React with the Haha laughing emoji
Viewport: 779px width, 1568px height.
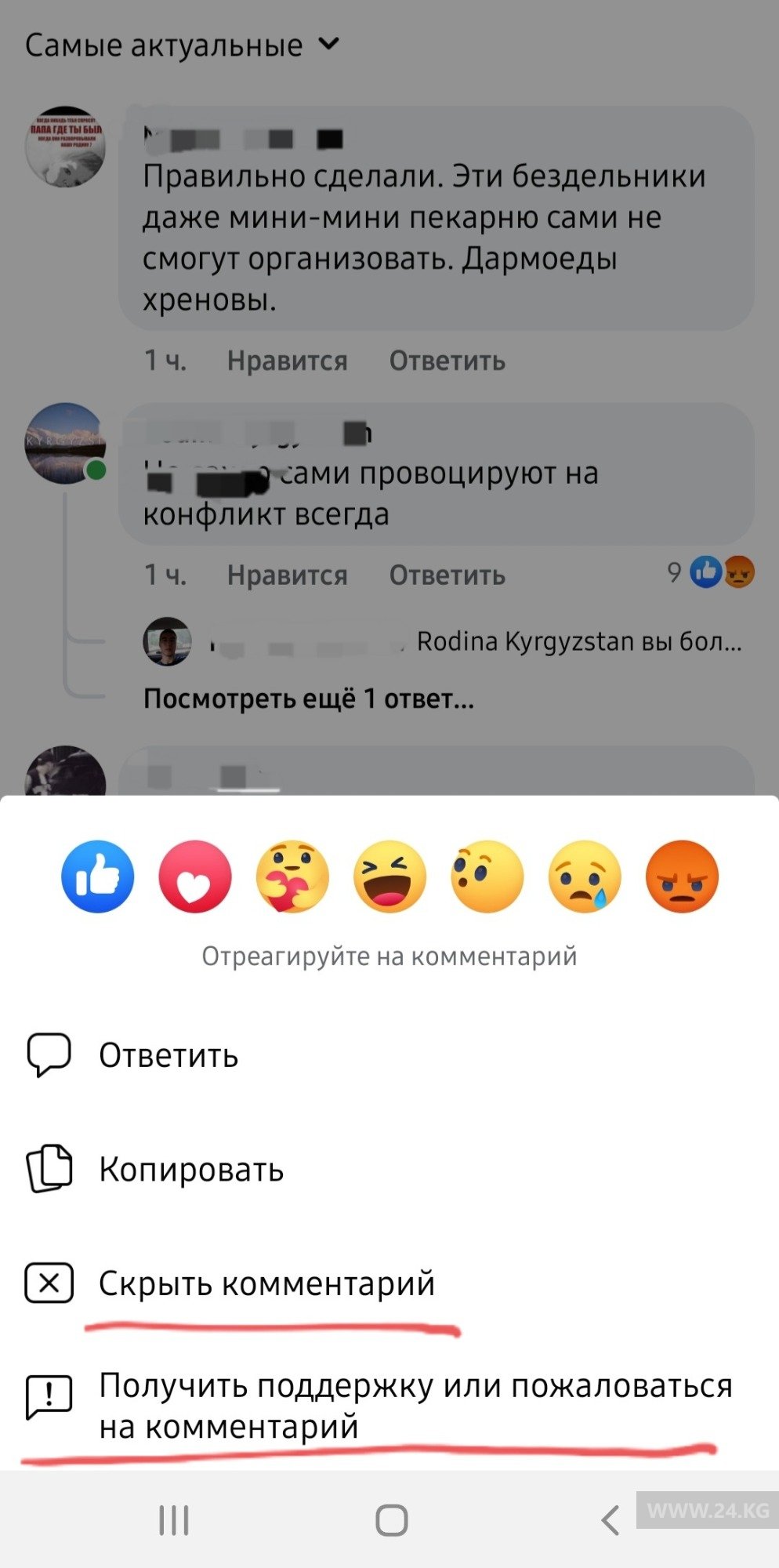(x=389, y=877)
